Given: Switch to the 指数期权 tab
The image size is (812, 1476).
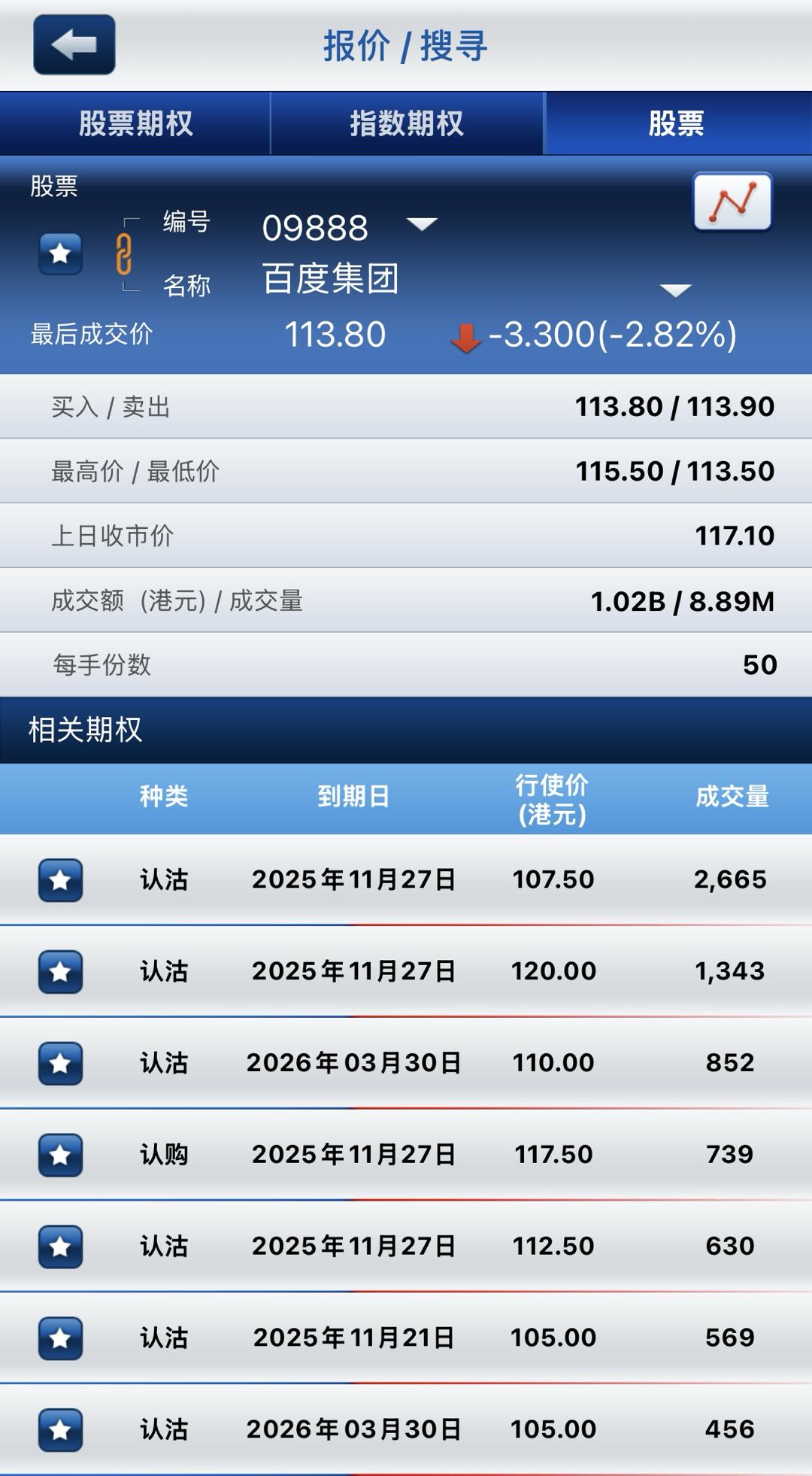Looking at the screenshot, I should click(x=407, y=123).
